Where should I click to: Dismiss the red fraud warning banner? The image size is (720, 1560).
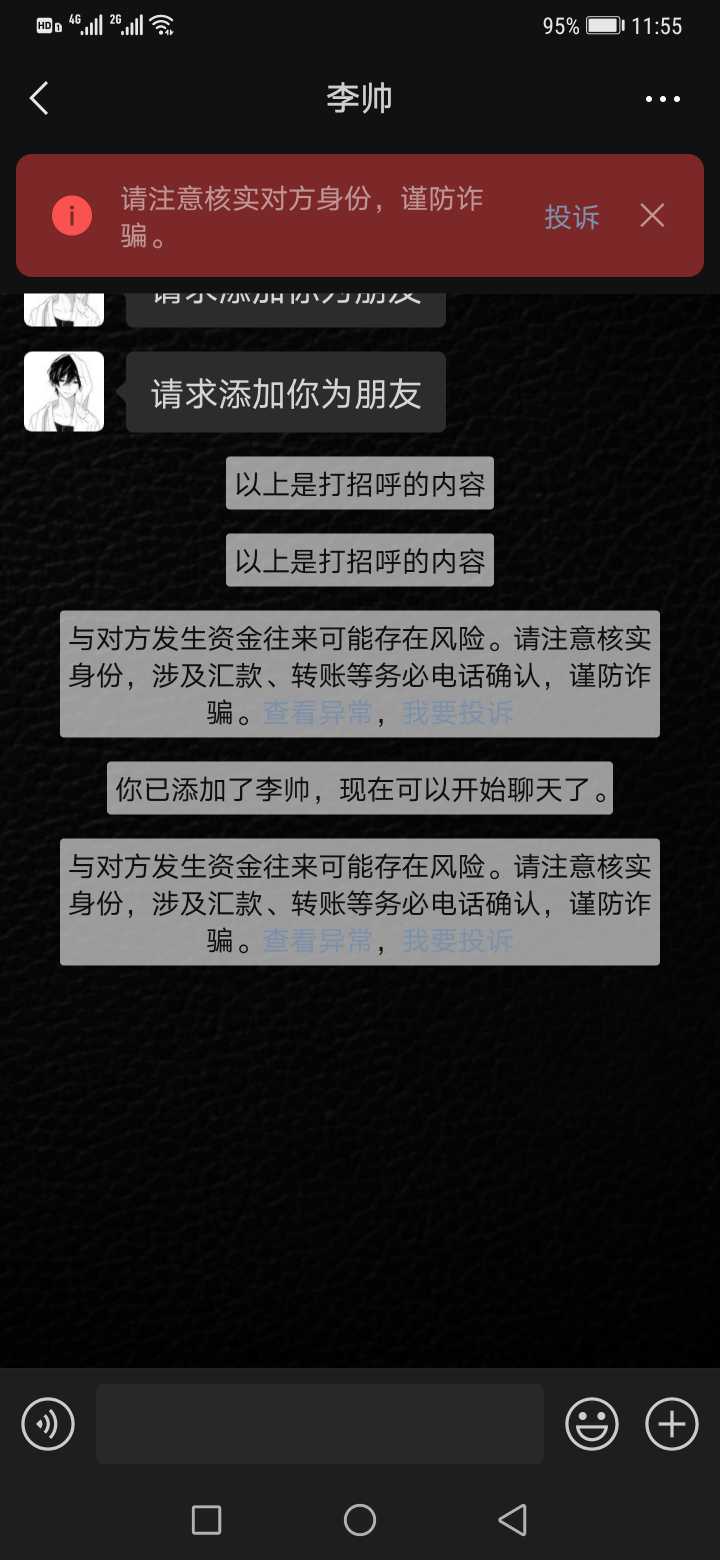coord(652,215)
